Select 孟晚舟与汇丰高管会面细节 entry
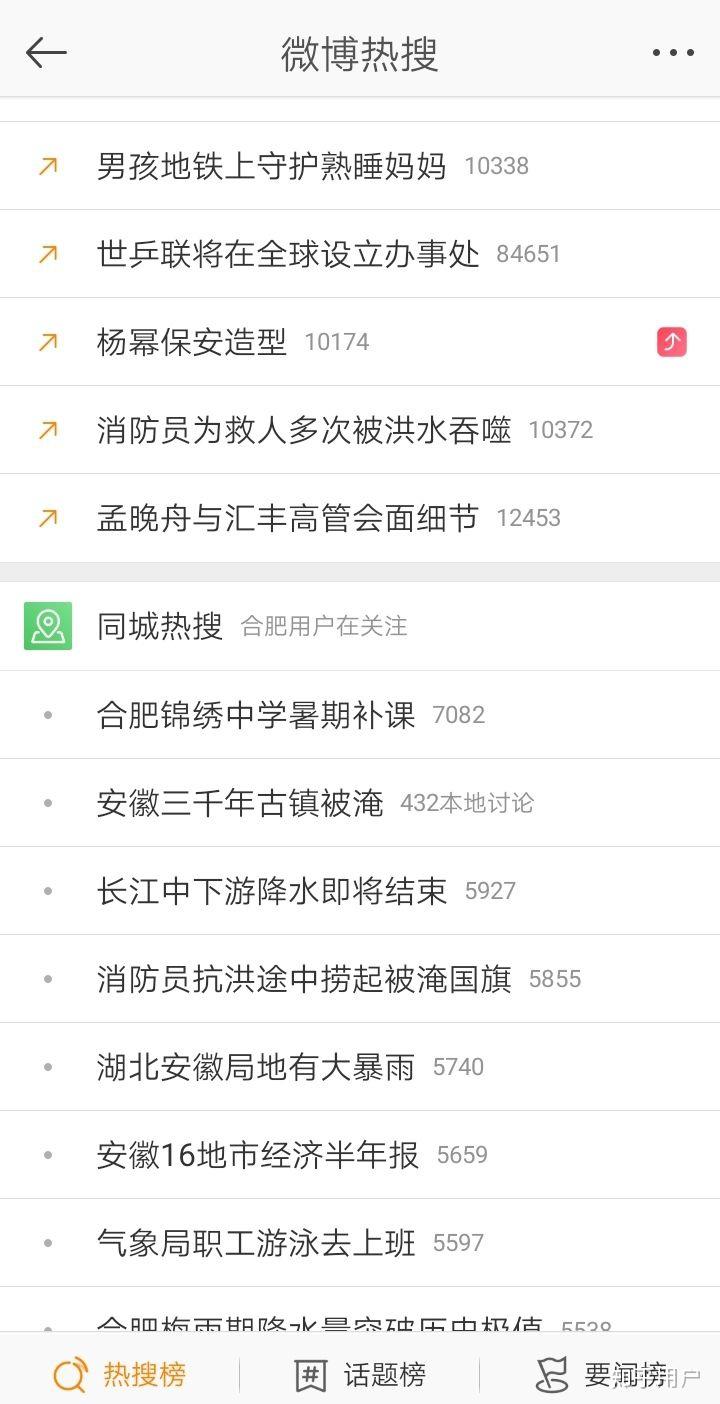 [x=288, y=518]
